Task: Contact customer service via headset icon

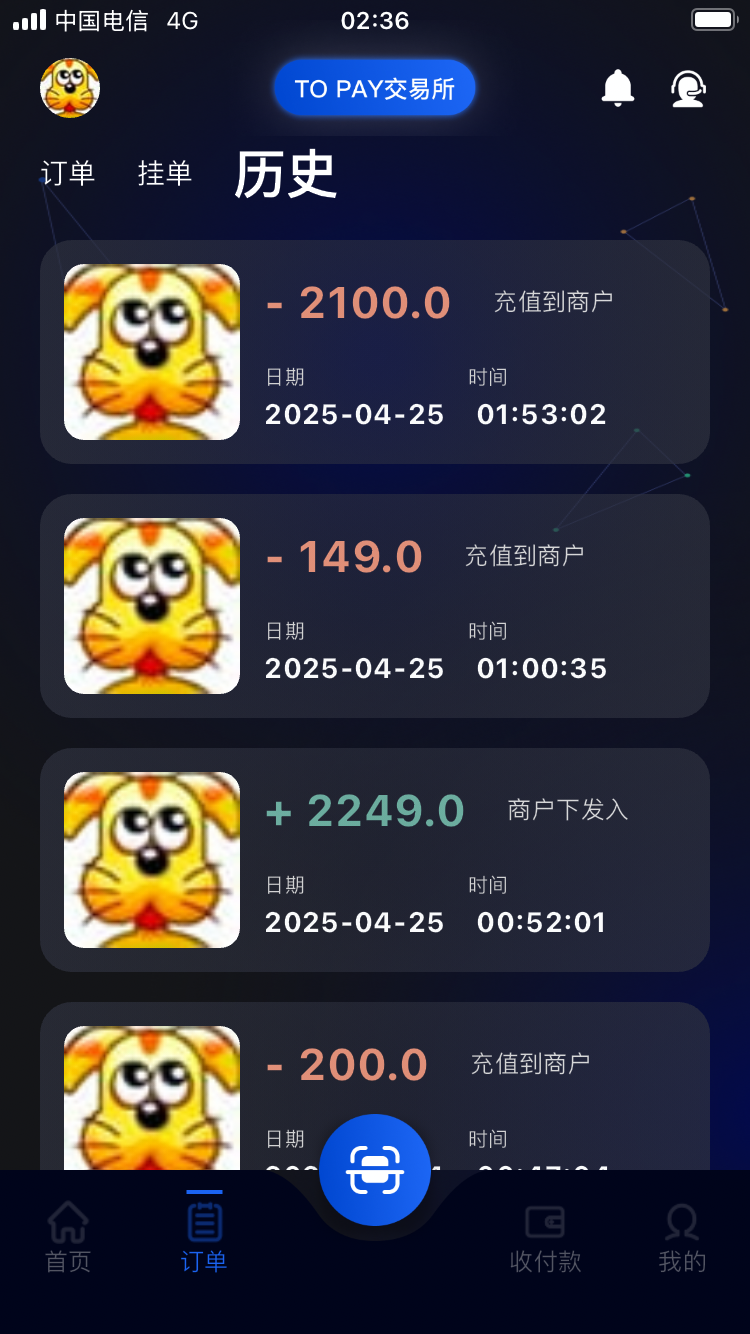Action: [x=688, y=88]
